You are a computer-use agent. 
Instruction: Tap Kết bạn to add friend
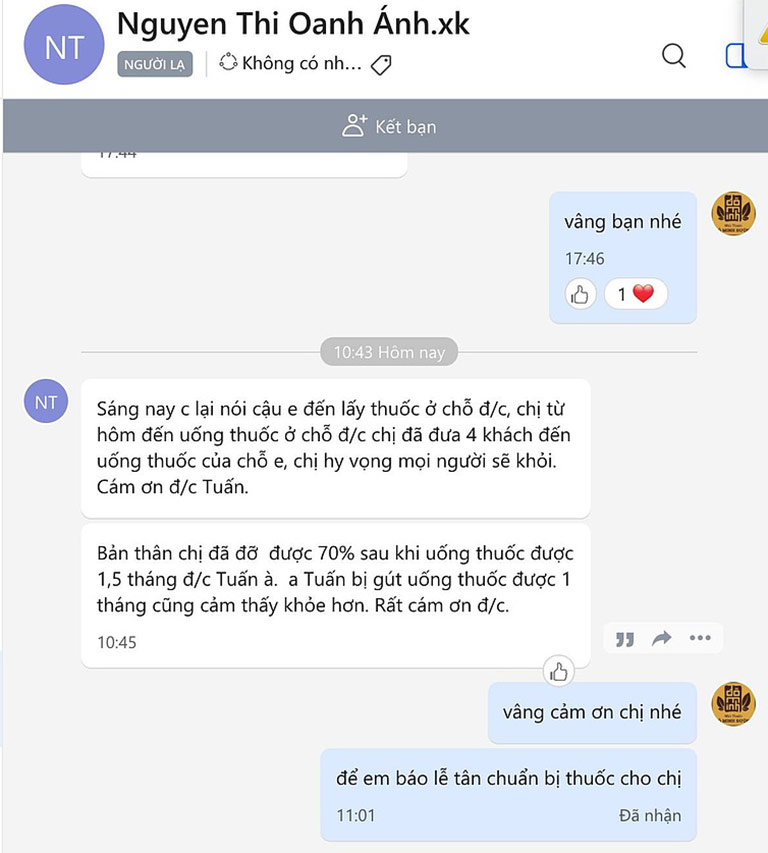tap(389, 127)
